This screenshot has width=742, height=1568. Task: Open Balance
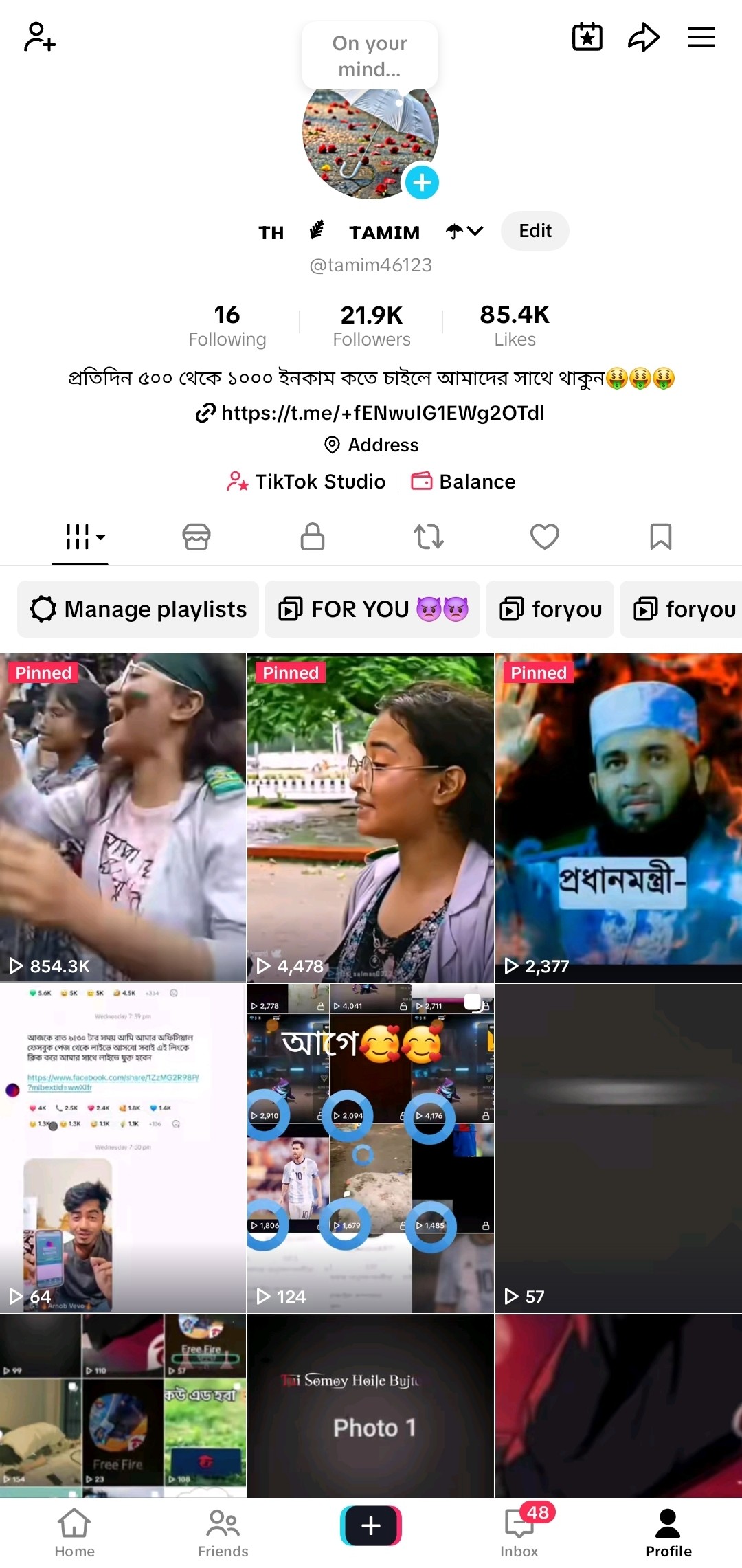(464, 482)
